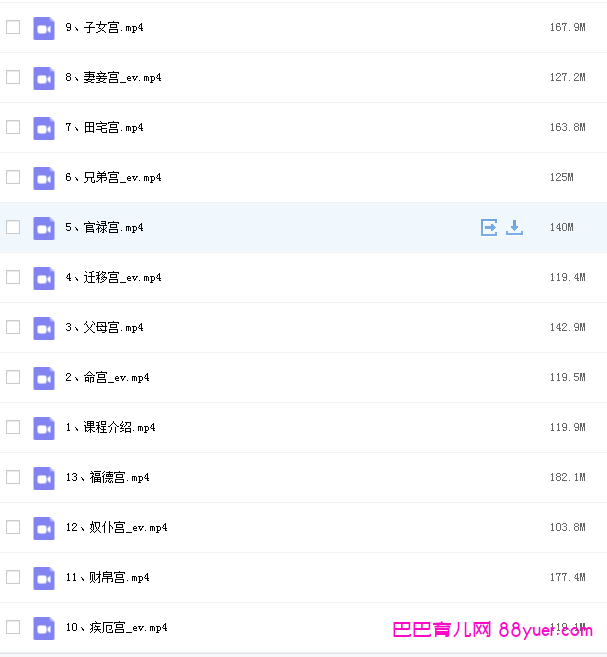Open the 9、子女宫.mp4 video
Screen dimensions: 607x657
104,27
